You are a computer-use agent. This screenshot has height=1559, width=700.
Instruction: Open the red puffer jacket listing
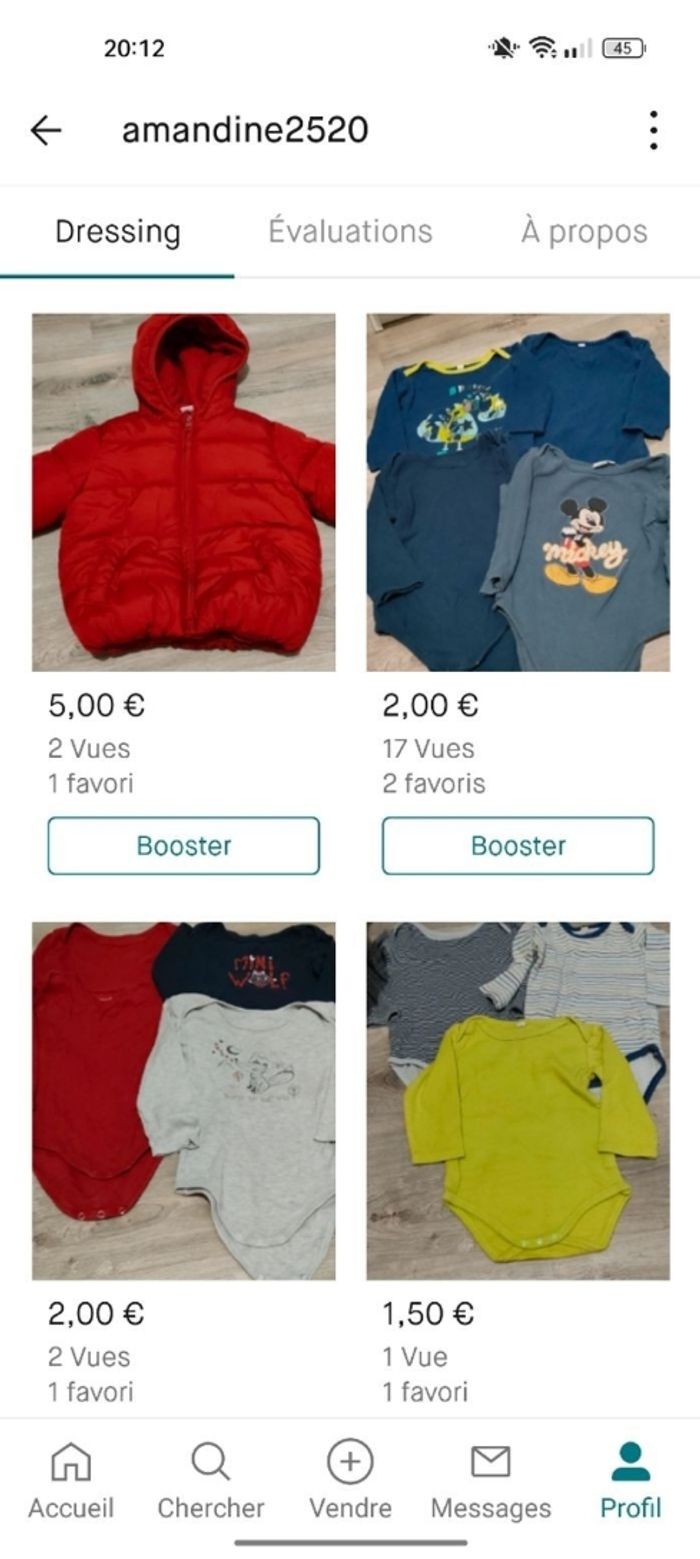(x=184, y=492)
